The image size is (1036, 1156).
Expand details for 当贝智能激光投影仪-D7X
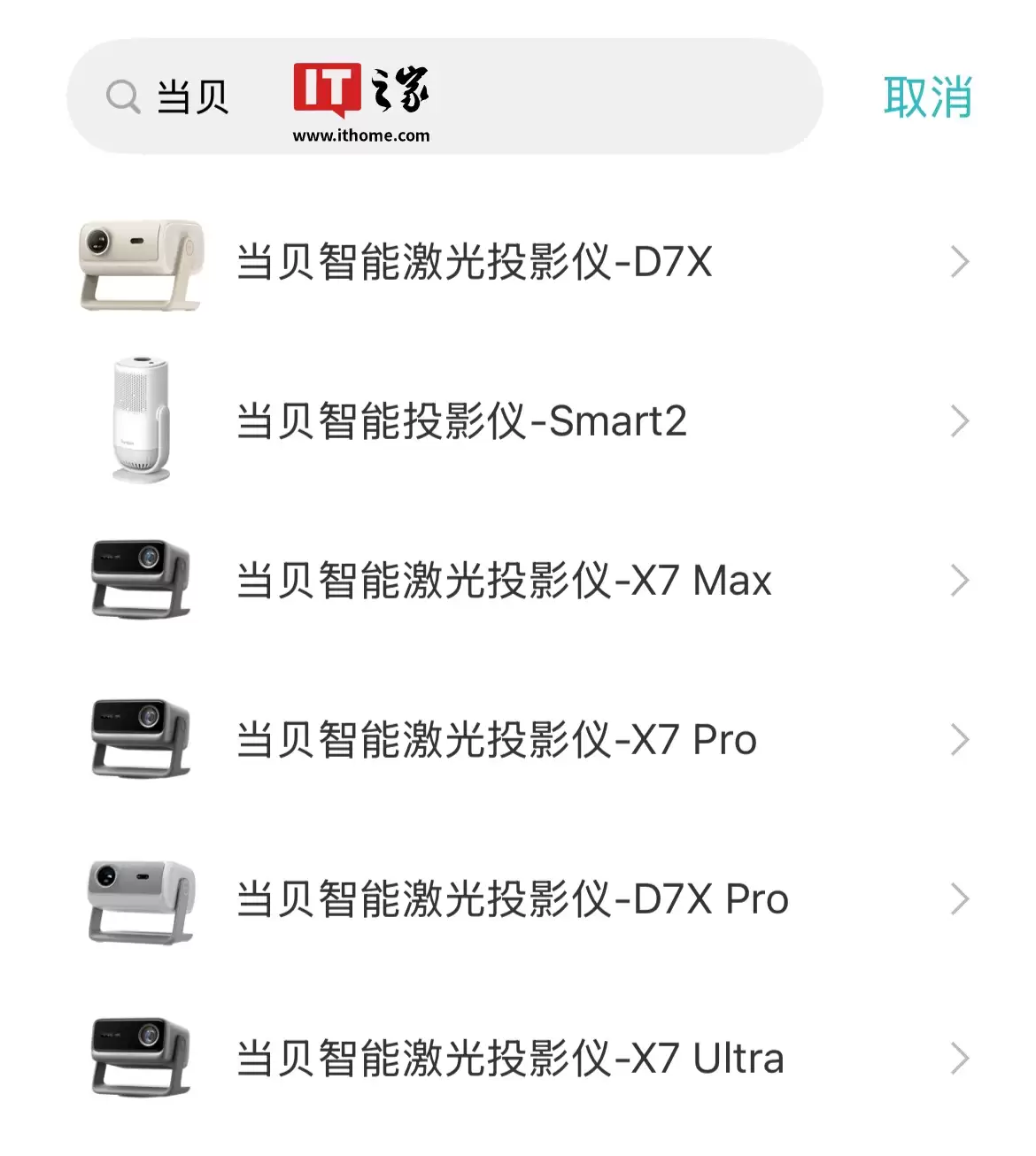pyautogui.click(x=961, y=261)
